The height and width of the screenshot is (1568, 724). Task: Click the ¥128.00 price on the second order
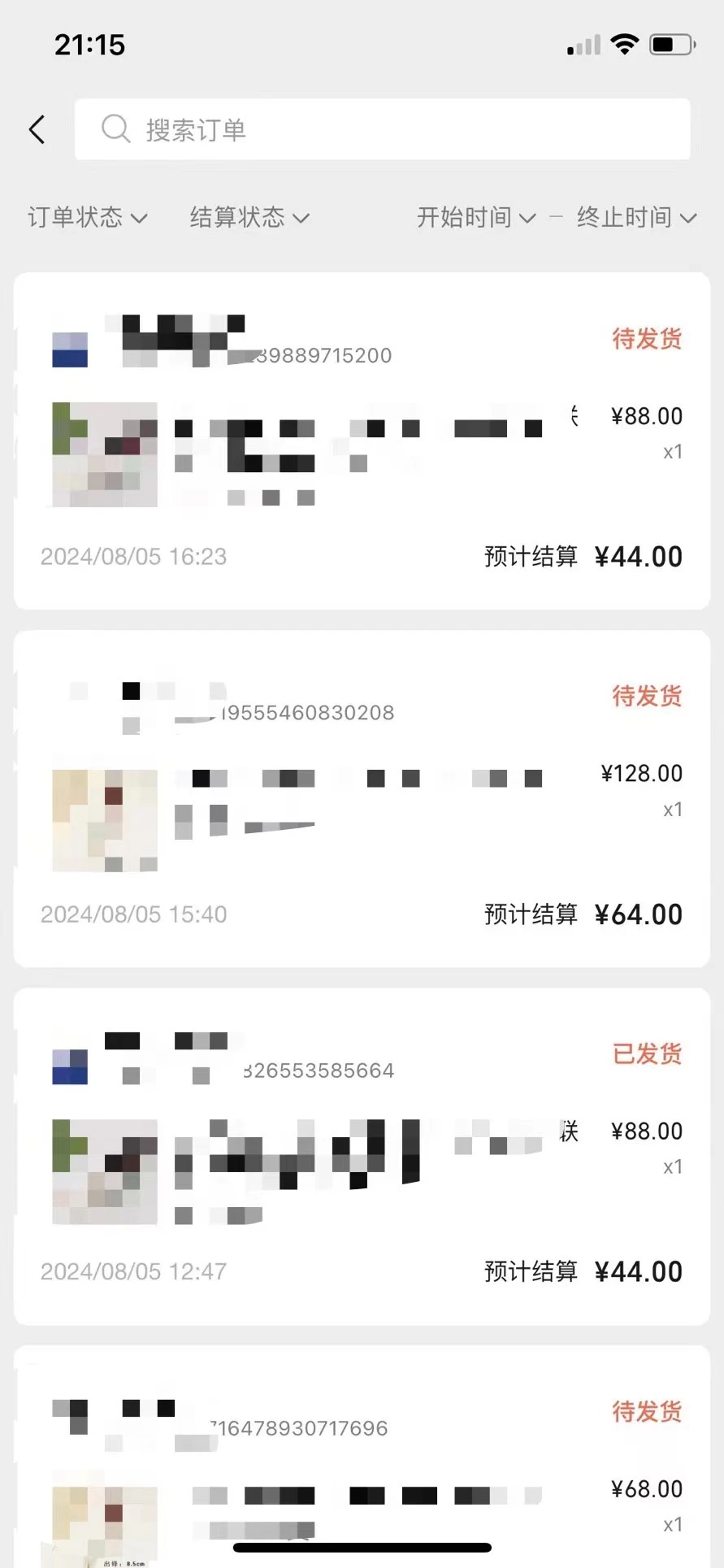tap(640, 773)
